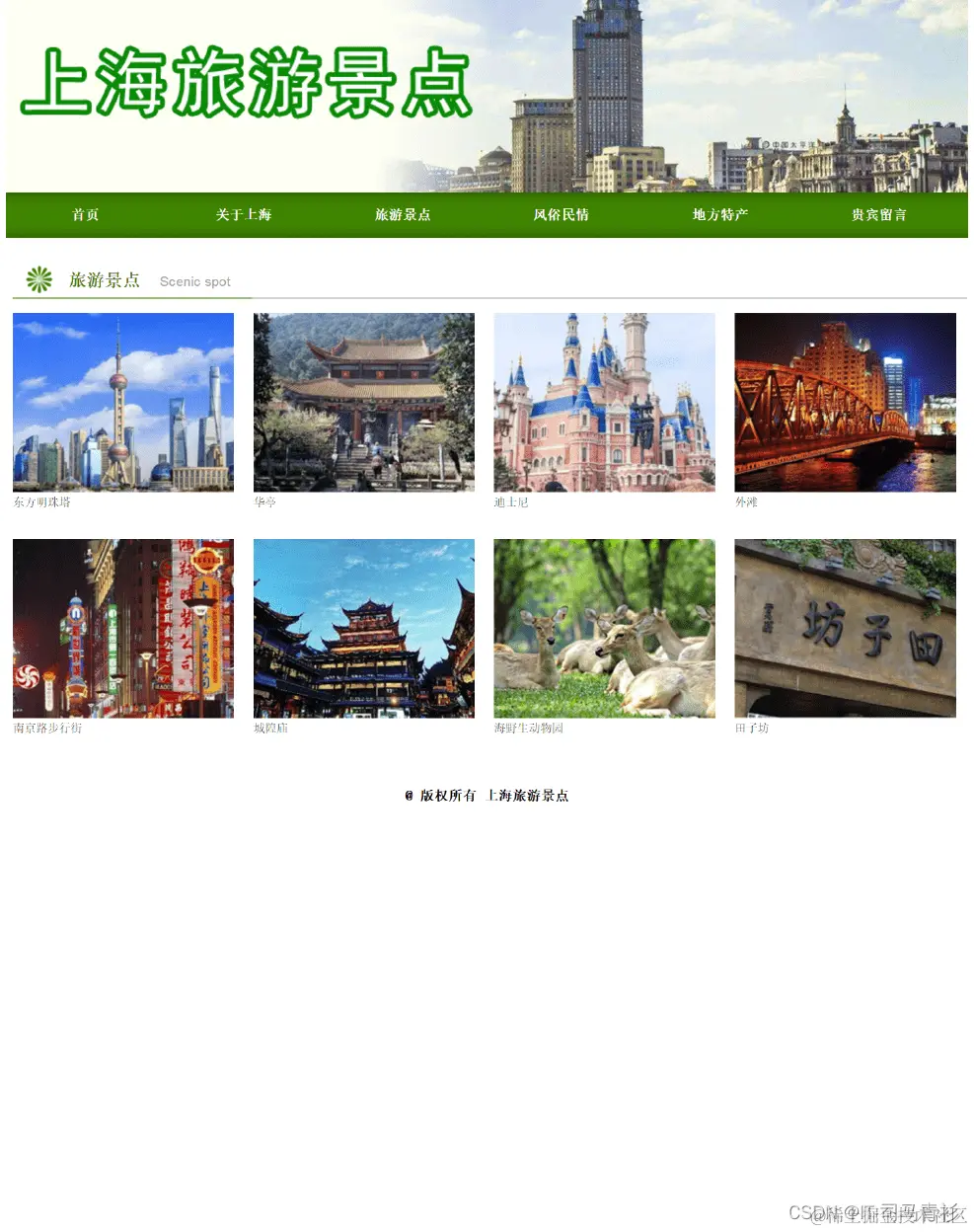974x1232 pixels.
Task: Select 旅游景点 in the navigation bar
Action: pos(402,214)
